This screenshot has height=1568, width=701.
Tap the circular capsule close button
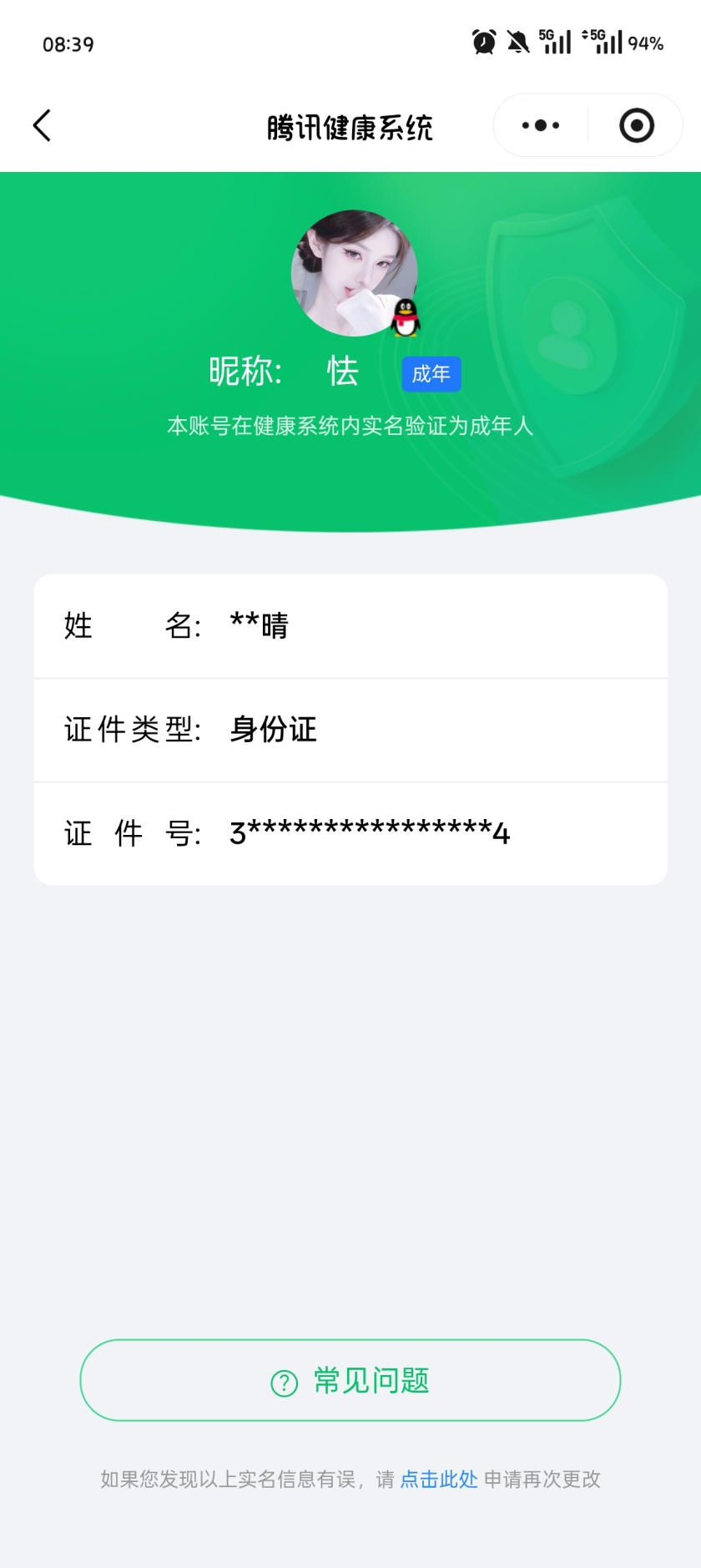pos(636,124)
